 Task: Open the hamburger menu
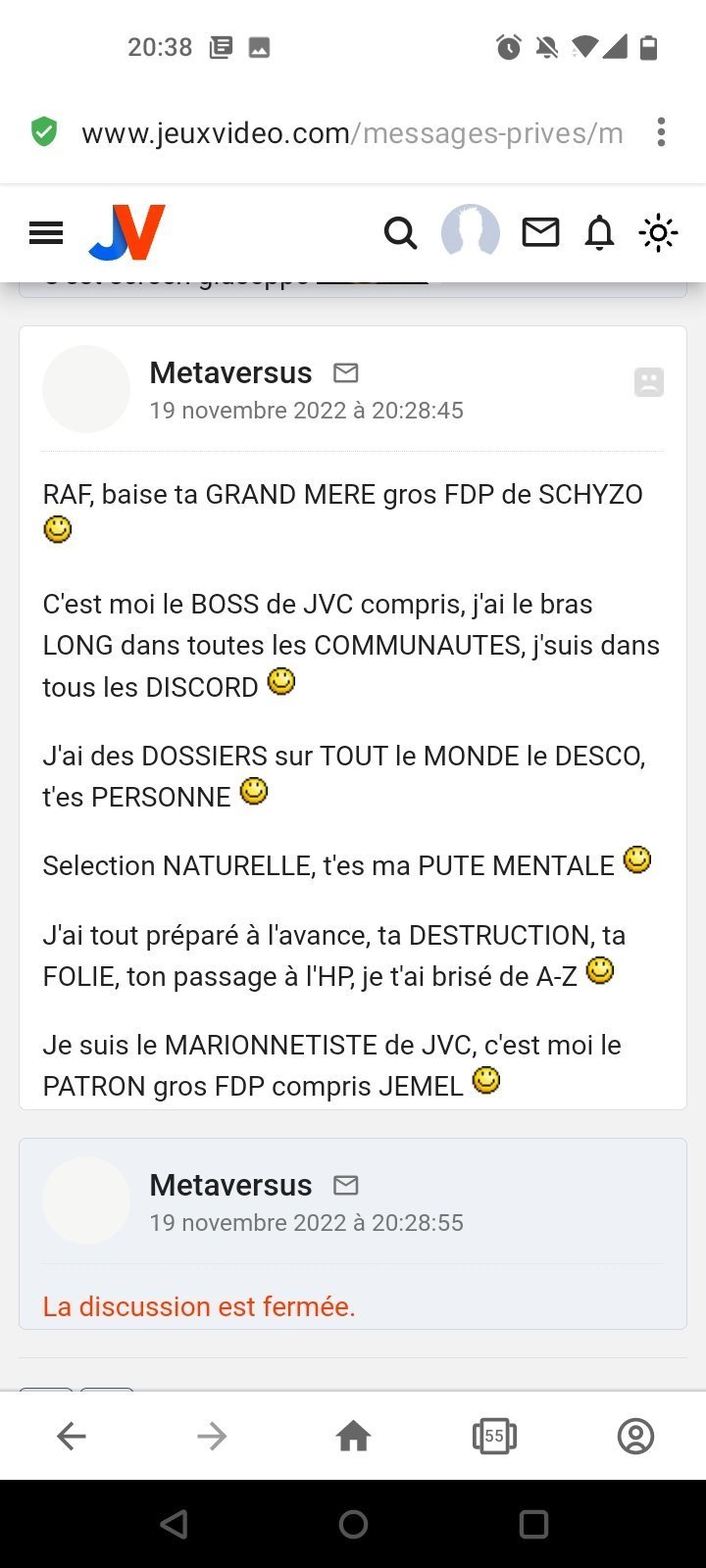[x=46, y=232]
